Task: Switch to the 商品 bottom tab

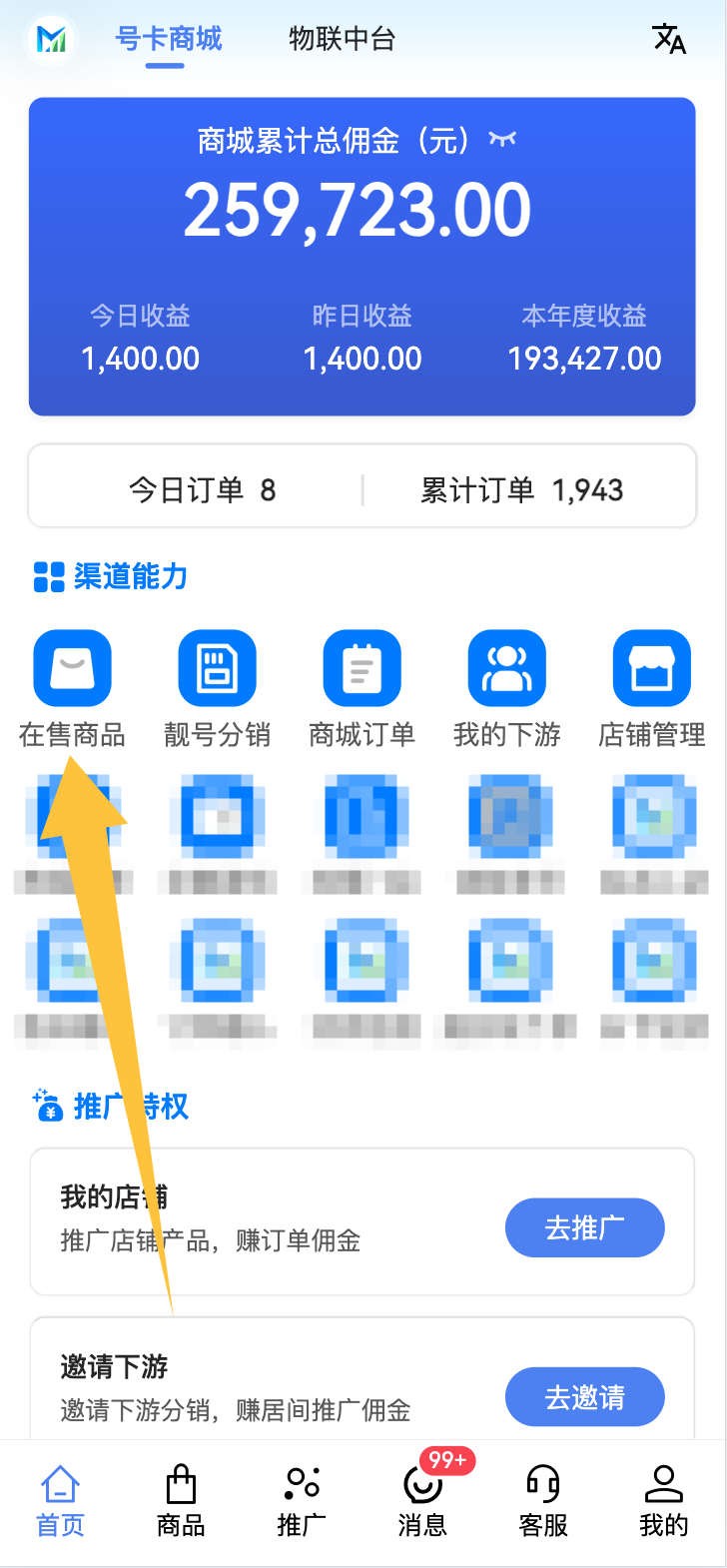Action: pos(181,1500)
